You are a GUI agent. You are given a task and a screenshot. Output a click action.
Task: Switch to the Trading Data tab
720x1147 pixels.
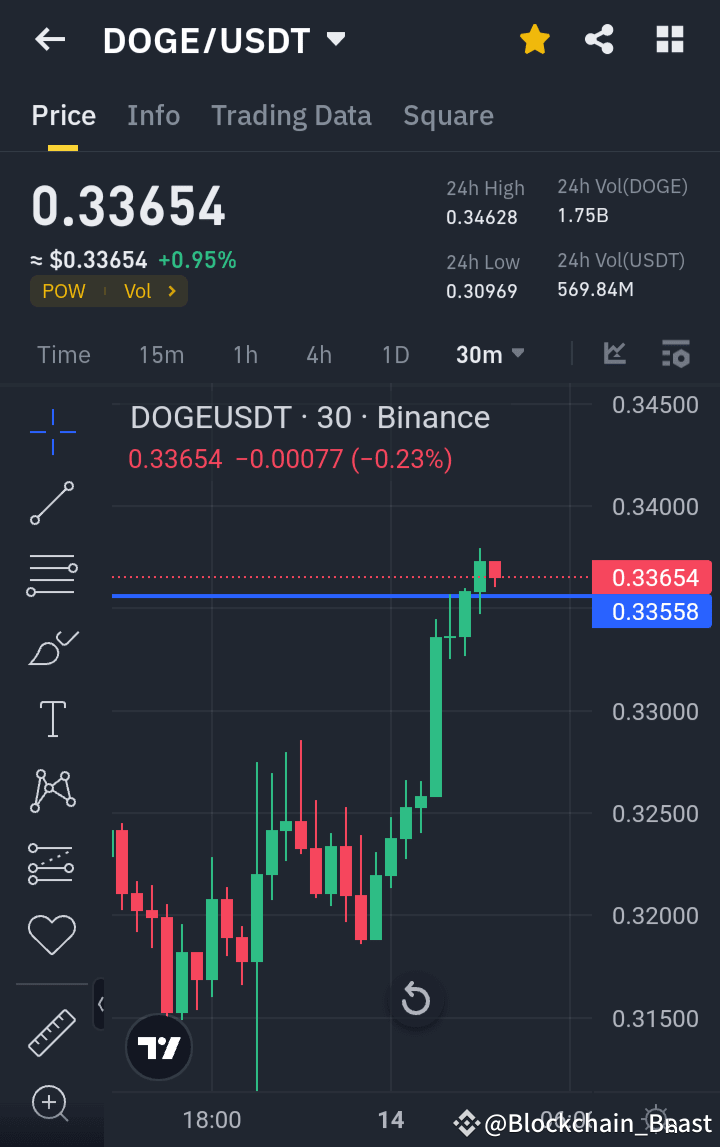click(x=291, y=115)
